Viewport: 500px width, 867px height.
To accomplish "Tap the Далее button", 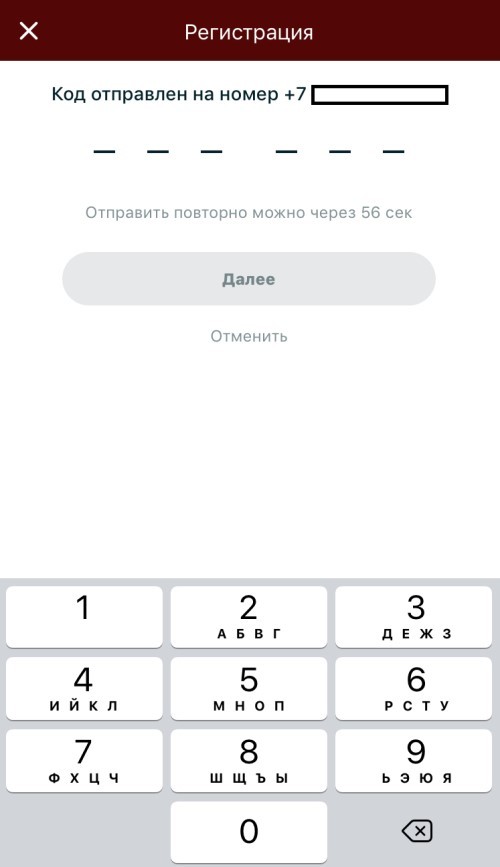I will coord(249,279).
